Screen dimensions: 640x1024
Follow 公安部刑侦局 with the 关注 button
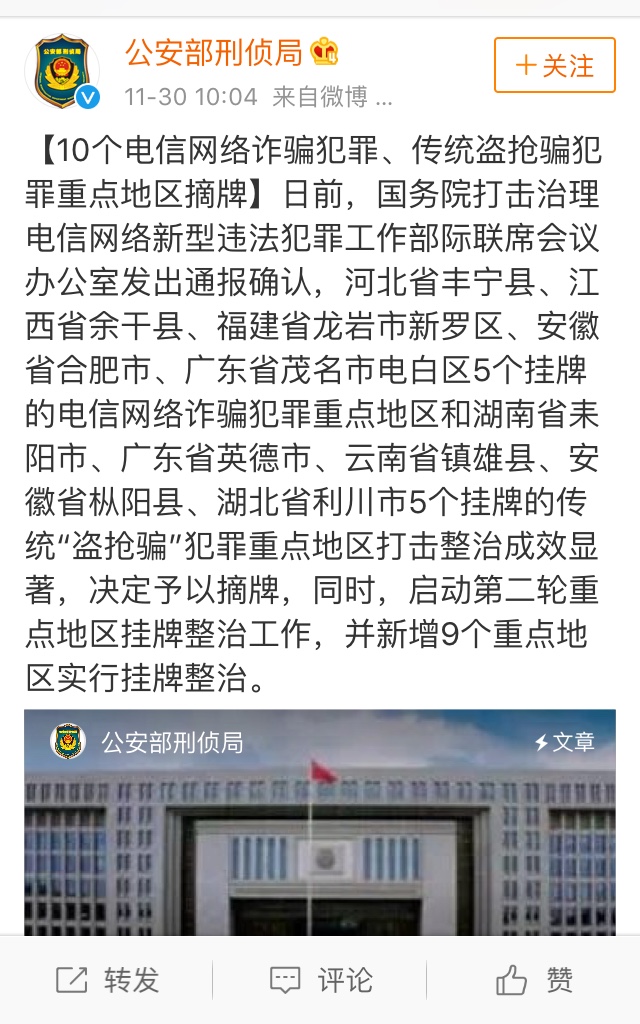click(x=555, y=66)
